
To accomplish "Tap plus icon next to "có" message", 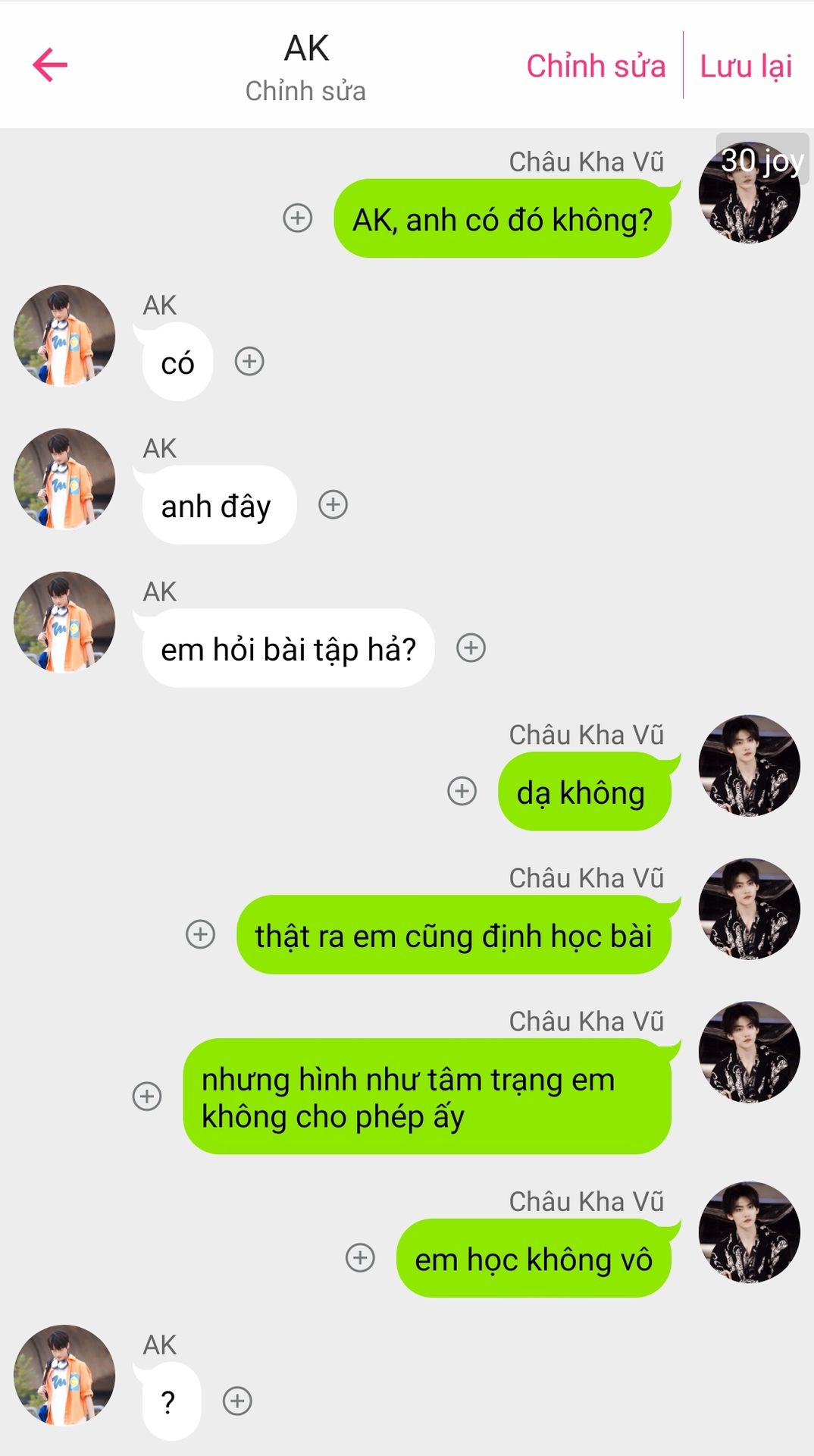I will tap(249, 361).
